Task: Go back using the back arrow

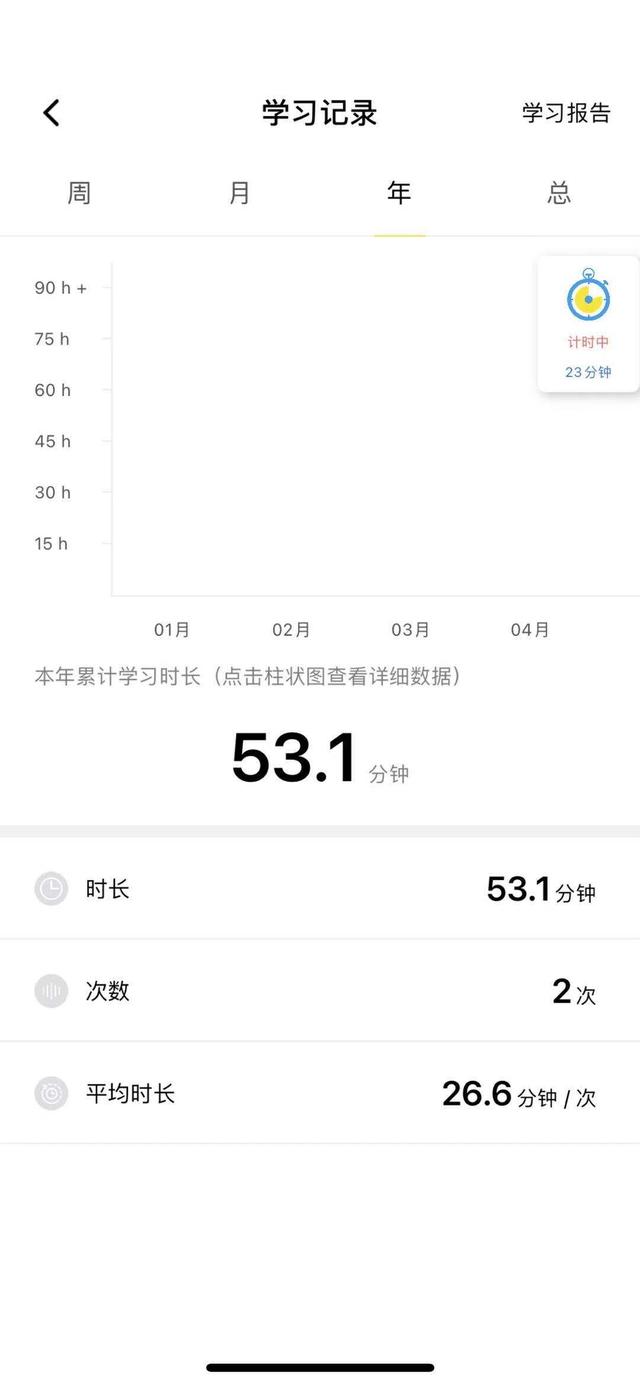Action: (x=52, y=113)
